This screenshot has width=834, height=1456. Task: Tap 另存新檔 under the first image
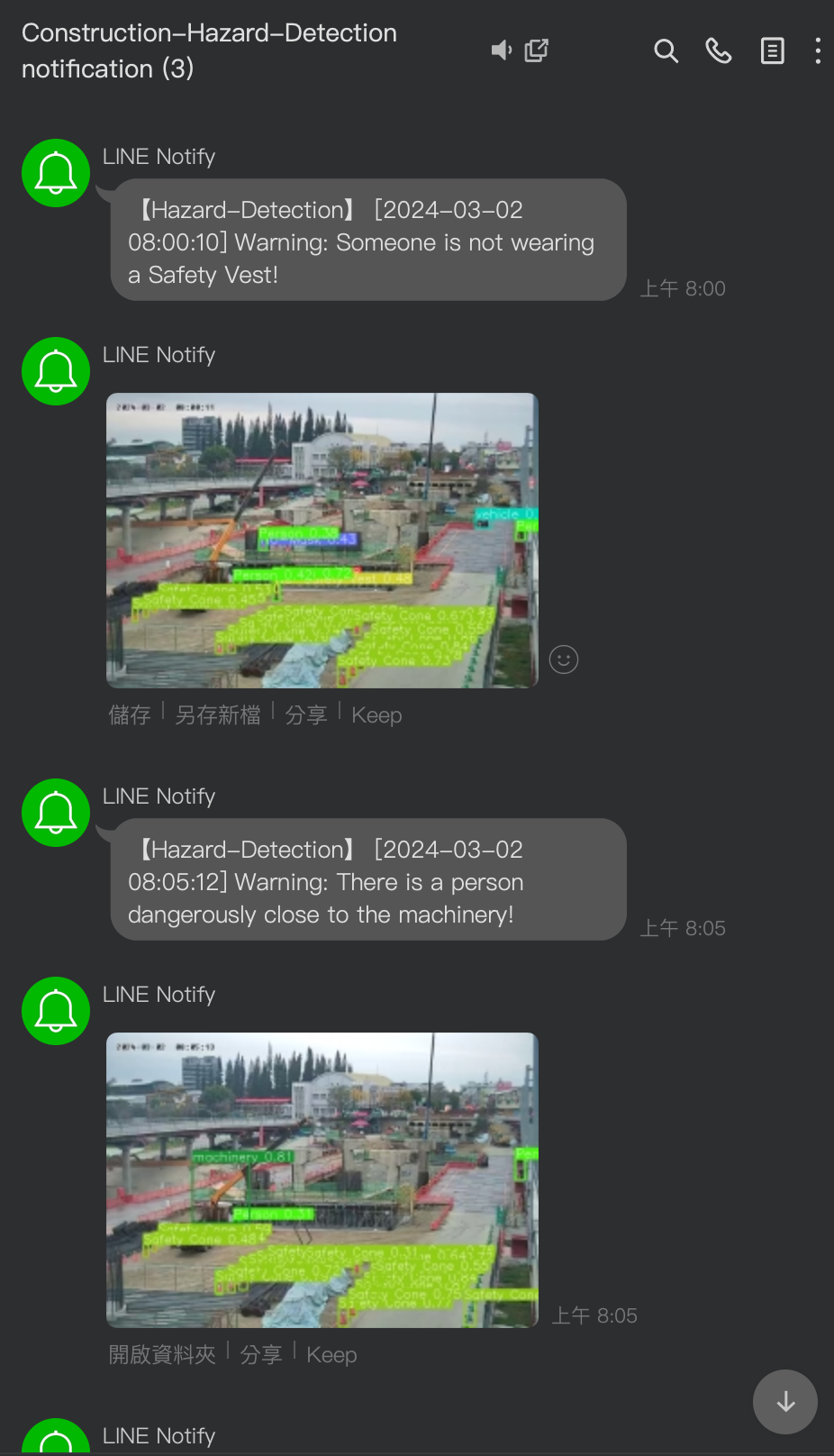coord(217,715)
